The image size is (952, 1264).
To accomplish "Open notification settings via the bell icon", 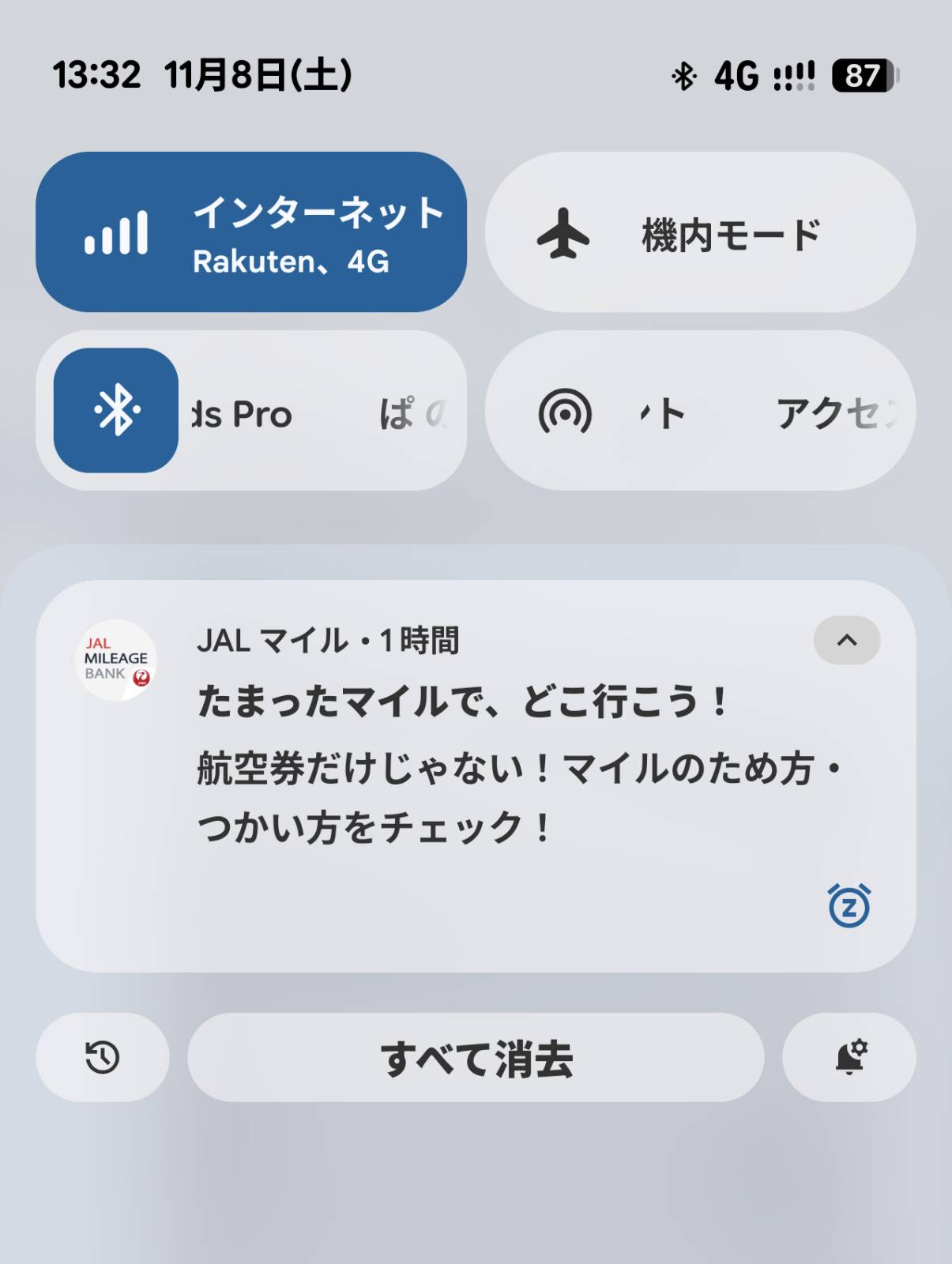I will click(849, 1055).
